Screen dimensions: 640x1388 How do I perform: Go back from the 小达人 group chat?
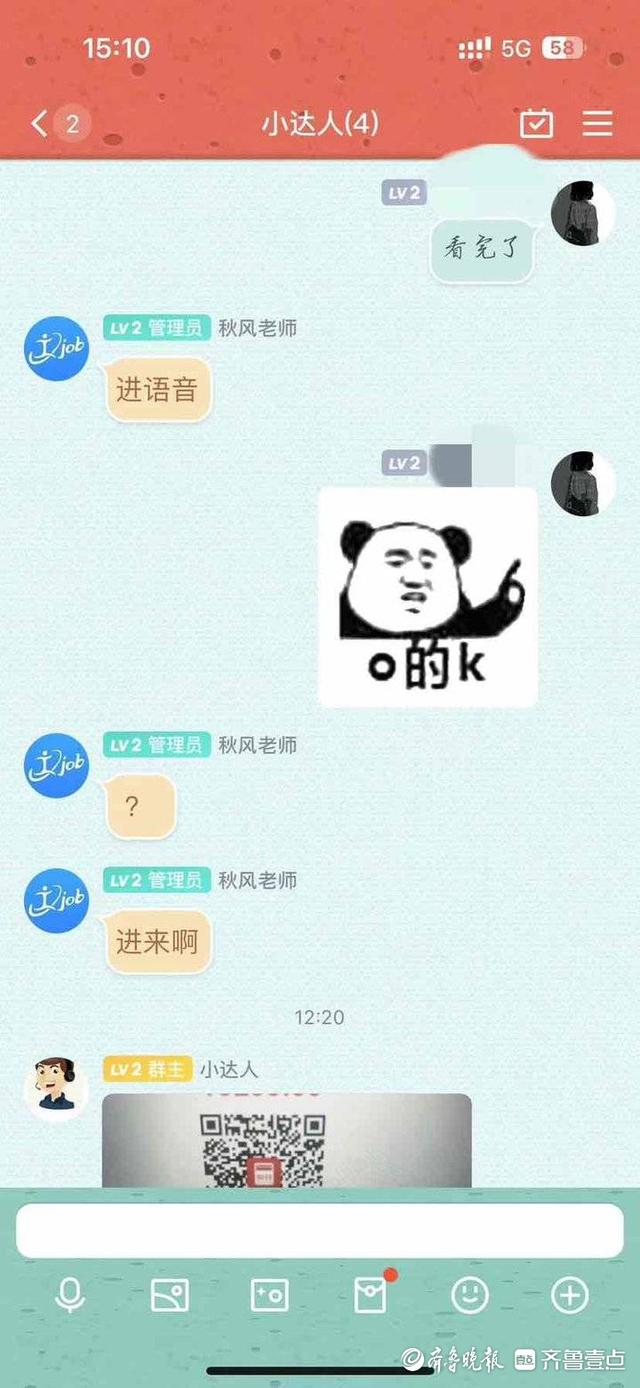(40, 124)
